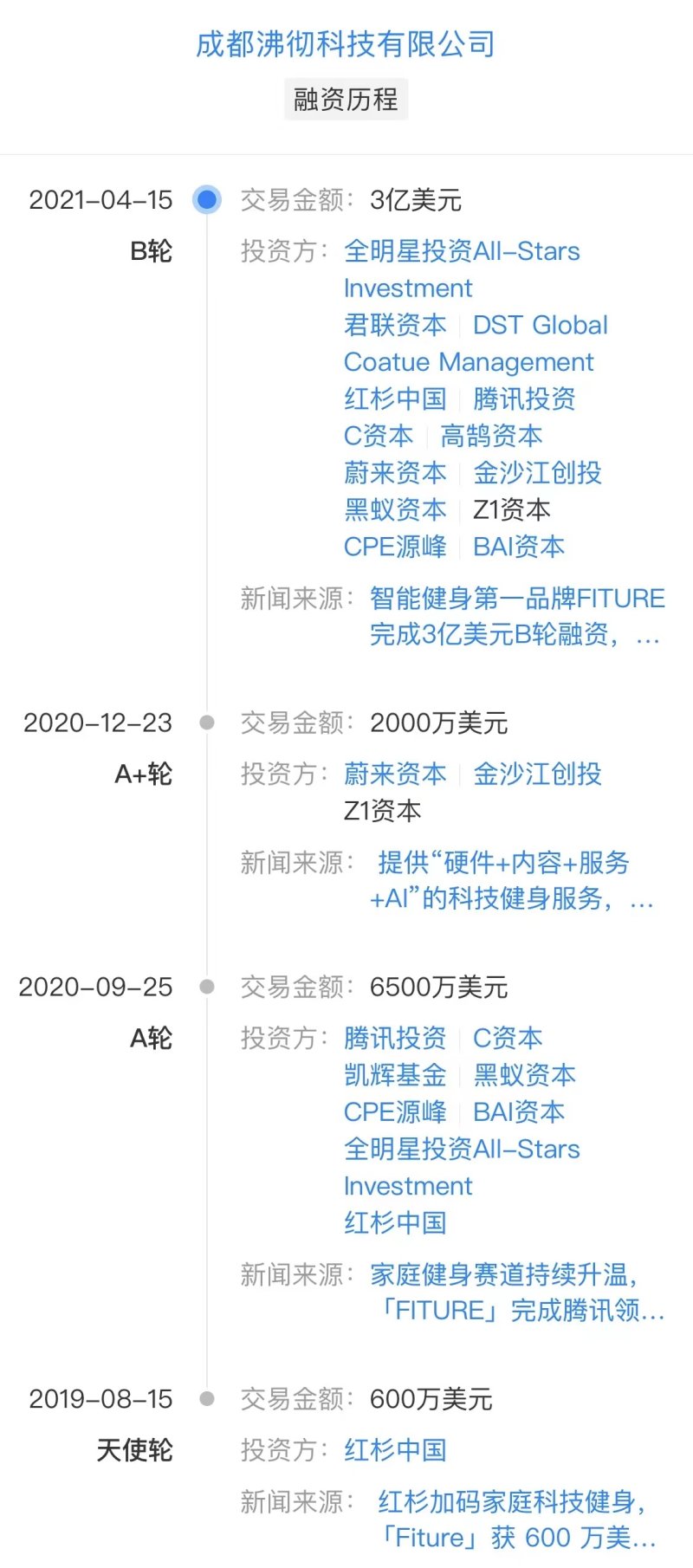Open 红杉中国 in the 天使轮 investors

pos(395,1450)
